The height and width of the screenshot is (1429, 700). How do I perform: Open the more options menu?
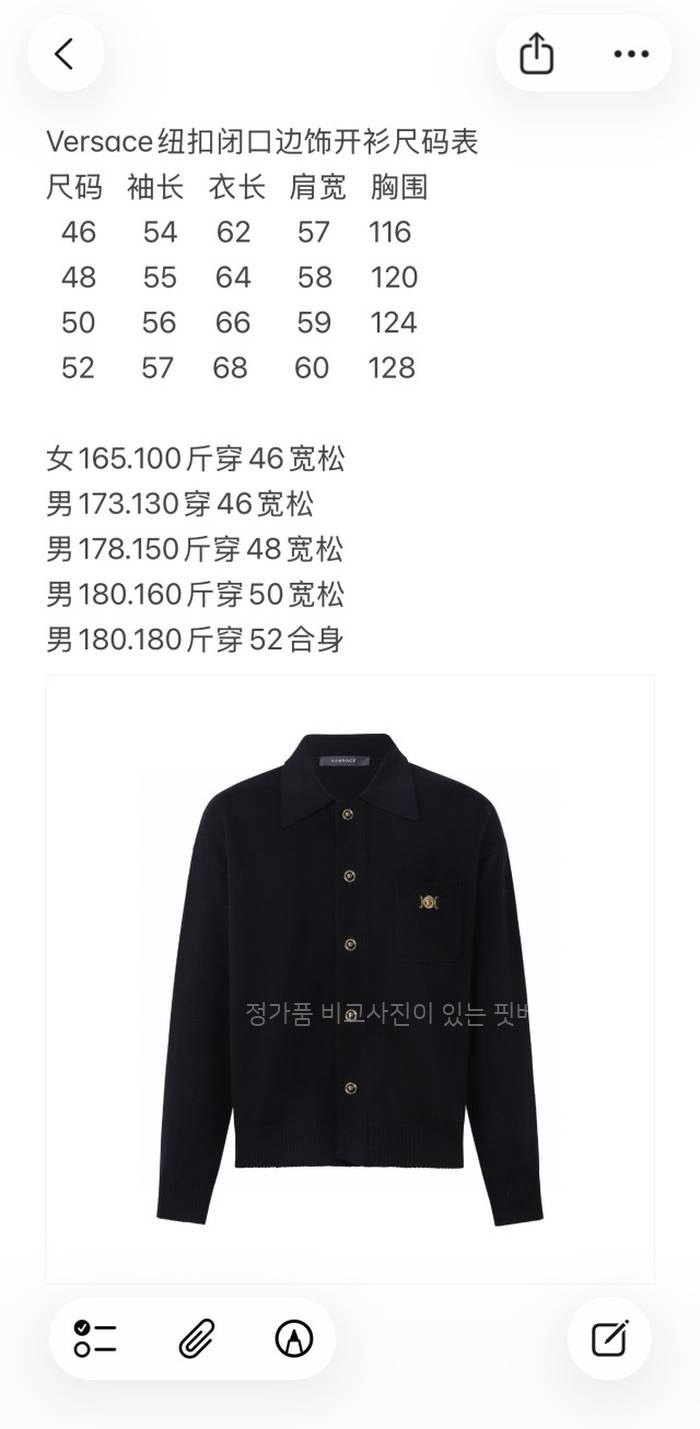[631, 54]
